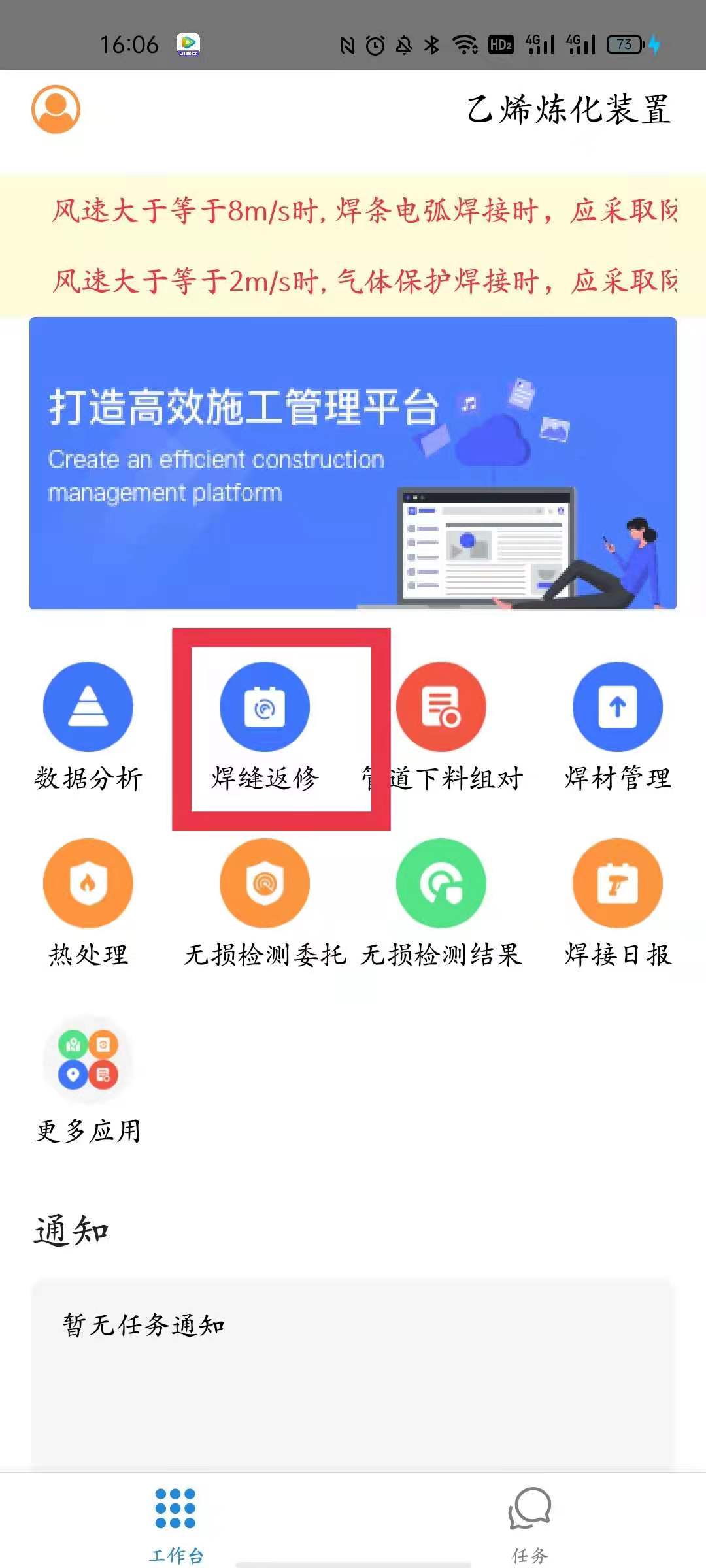
Task: Tap the 乙烯炼化装置 project title
Action: [569, 109]
